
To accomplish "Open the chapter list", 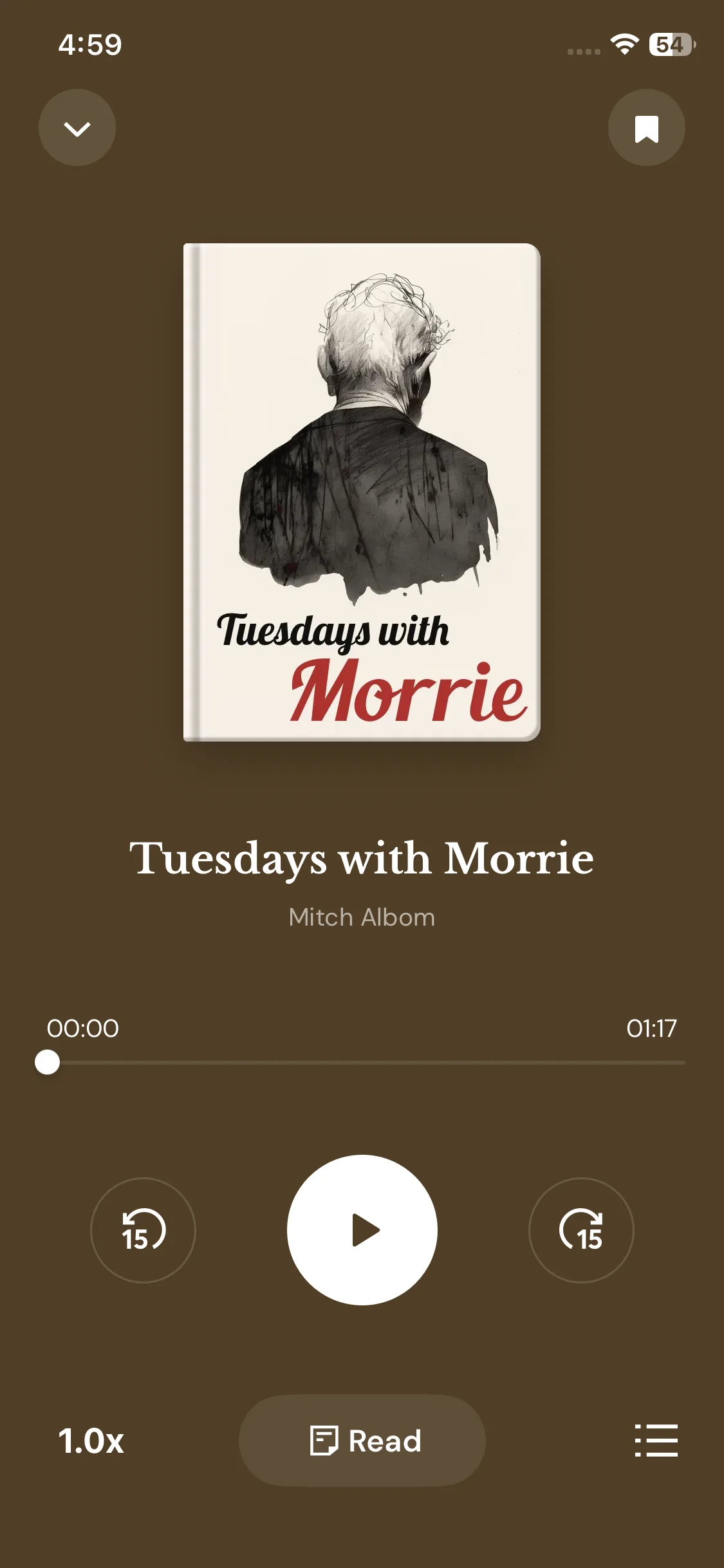I will pos(656,1441).
